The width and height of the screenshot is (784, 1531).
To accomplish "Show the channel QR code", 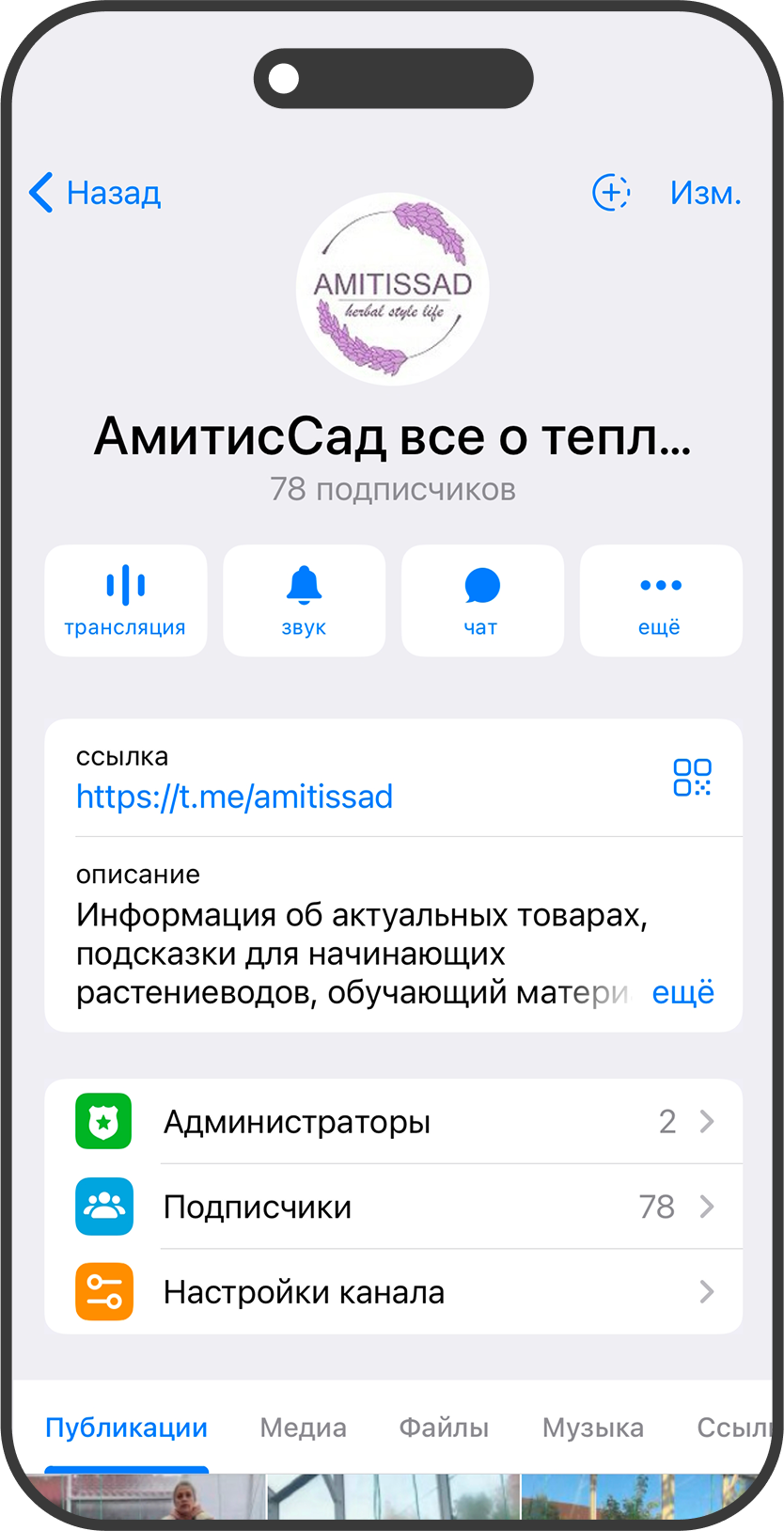I will 692,778.
